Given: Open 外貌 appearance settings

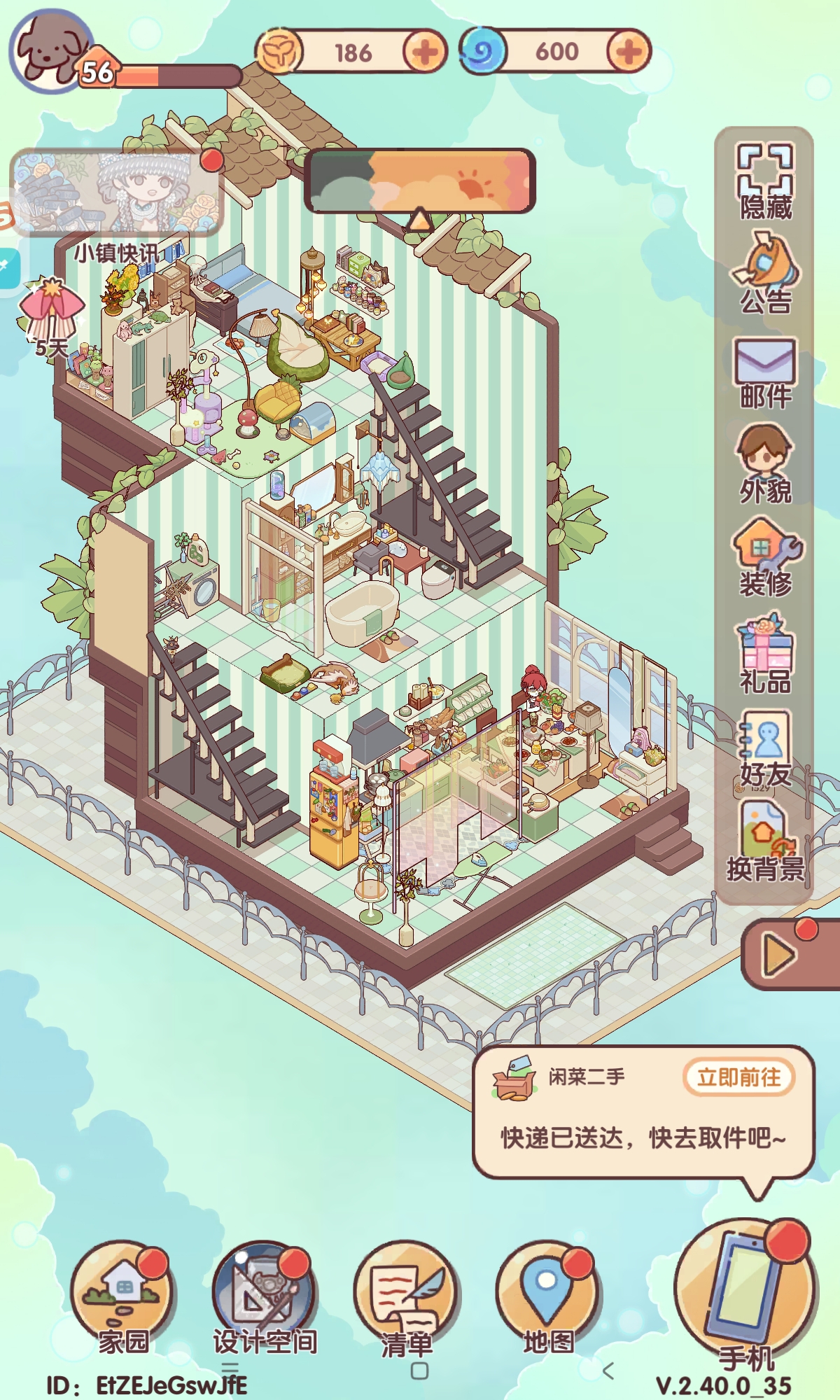Looking at the screenshot, I should (764, 463).
